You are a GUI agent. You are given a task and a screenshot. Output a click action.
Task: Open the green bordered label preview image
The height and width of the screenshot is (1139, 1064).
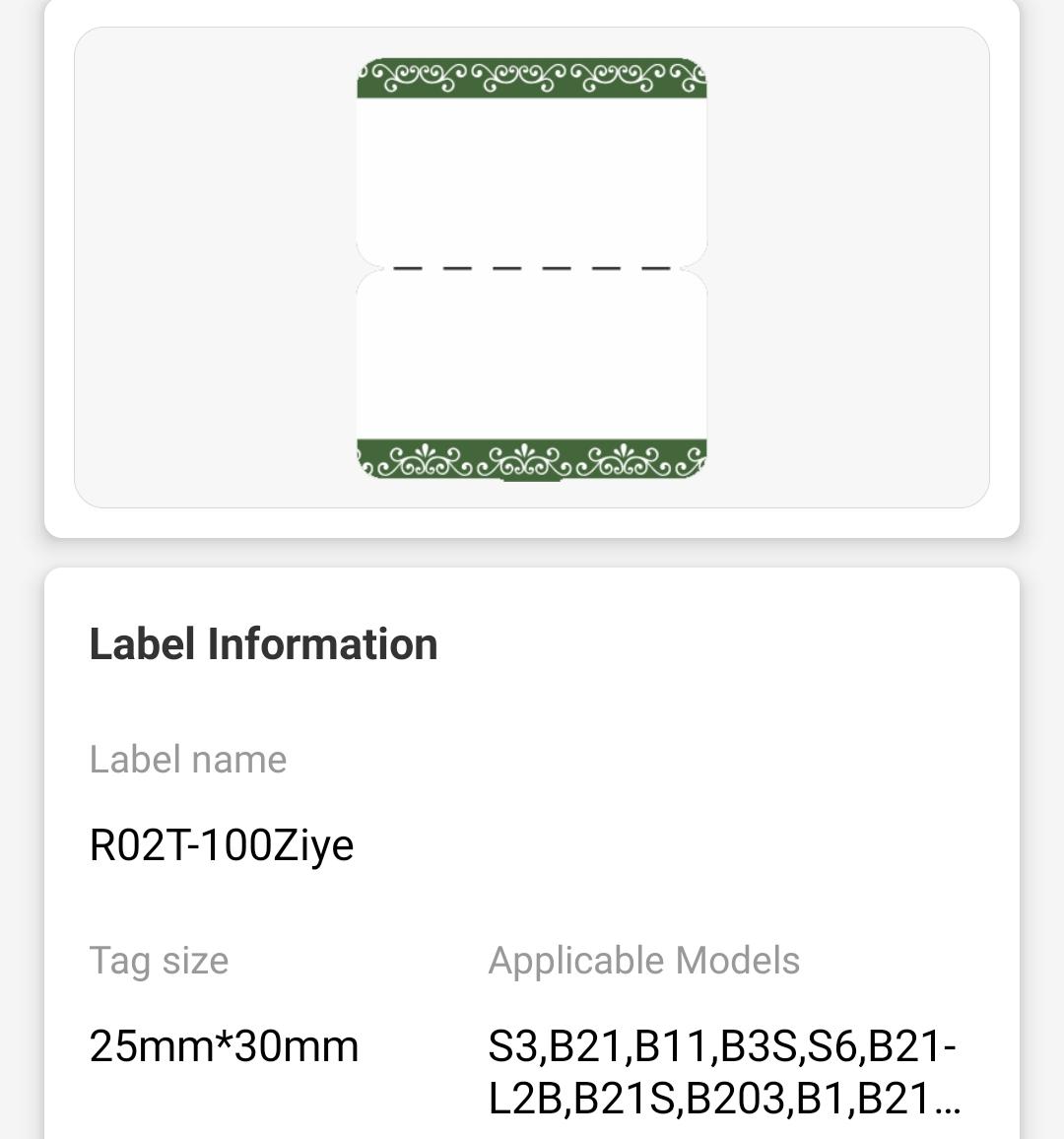[532, 268]
